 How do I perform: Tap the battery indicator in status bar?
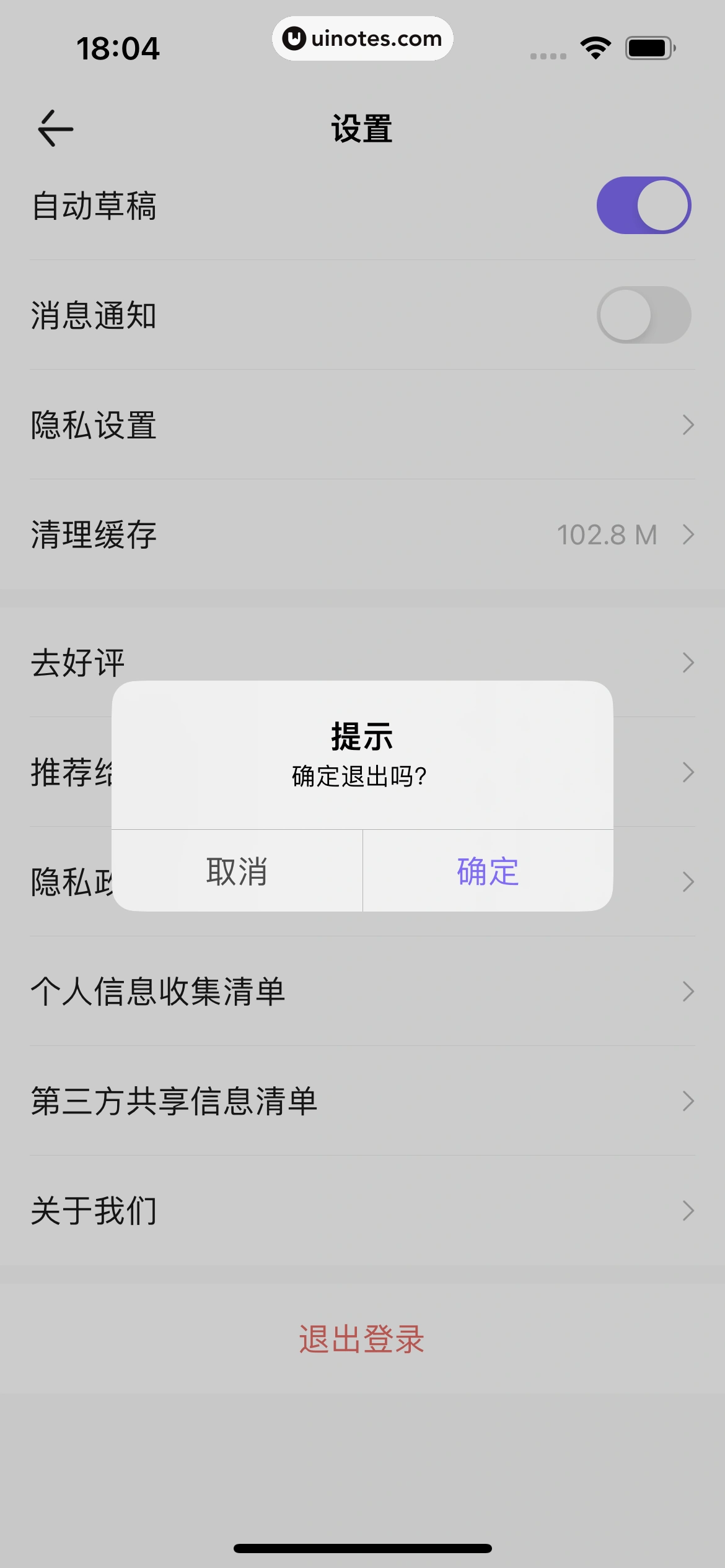click(646, 46)
